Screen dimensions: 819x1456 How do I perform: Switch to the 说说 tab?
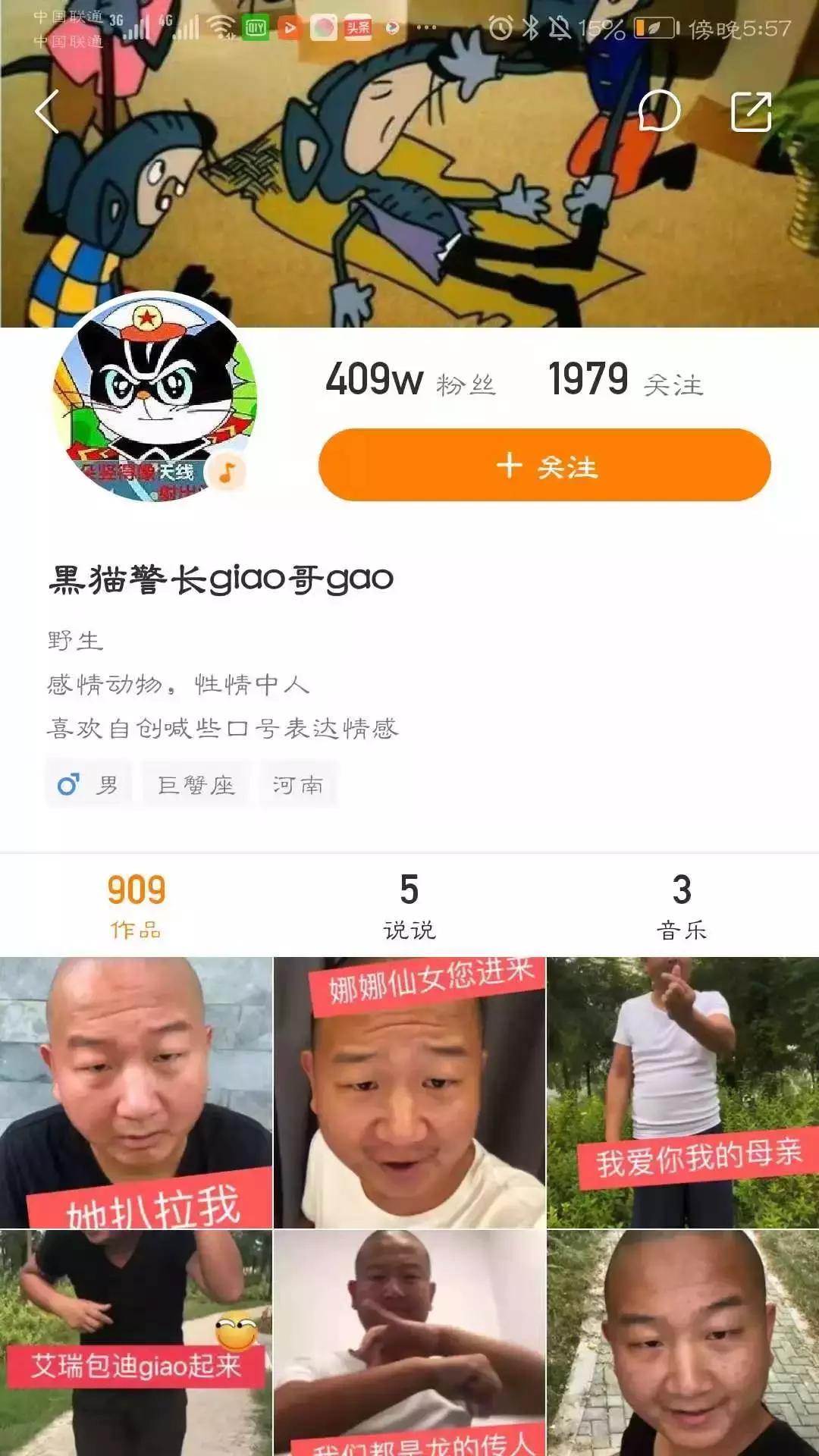(x=409, y=904)
